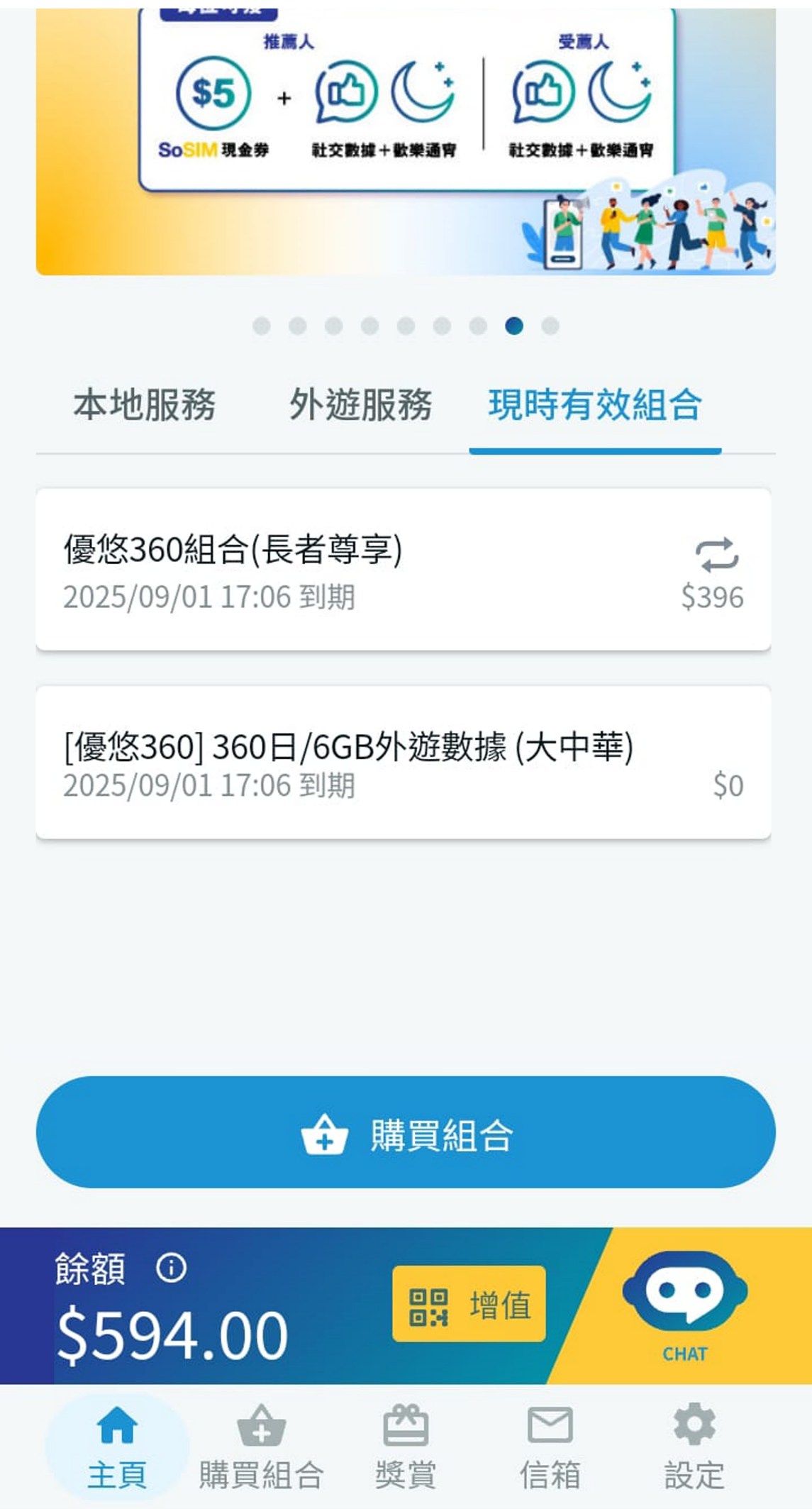Select the 現時有效組合 tab
Screen dimensions: 812x1509
(595, 405)
